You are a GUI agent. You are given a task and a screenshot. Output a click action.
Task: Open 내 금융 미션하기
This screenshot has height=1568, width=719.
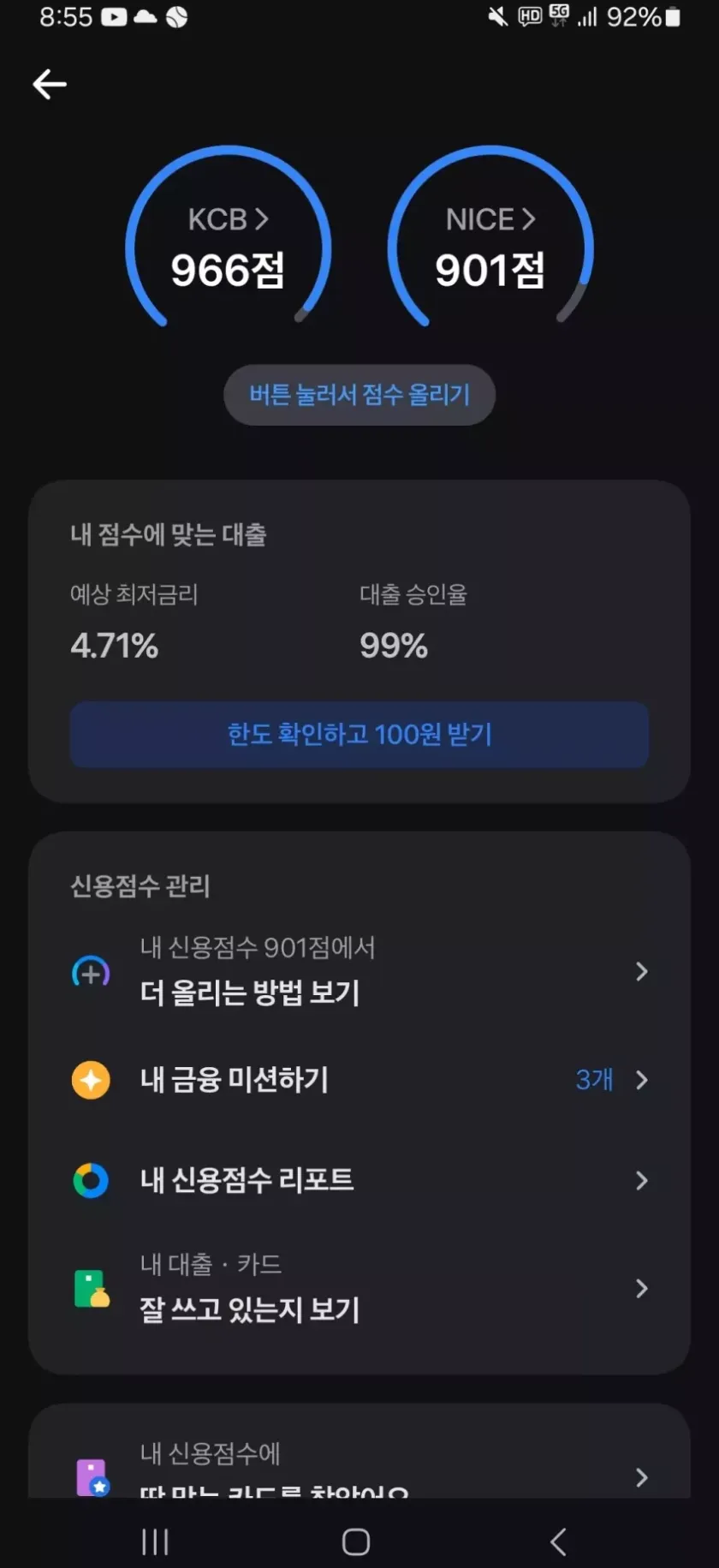point(359,1080)
